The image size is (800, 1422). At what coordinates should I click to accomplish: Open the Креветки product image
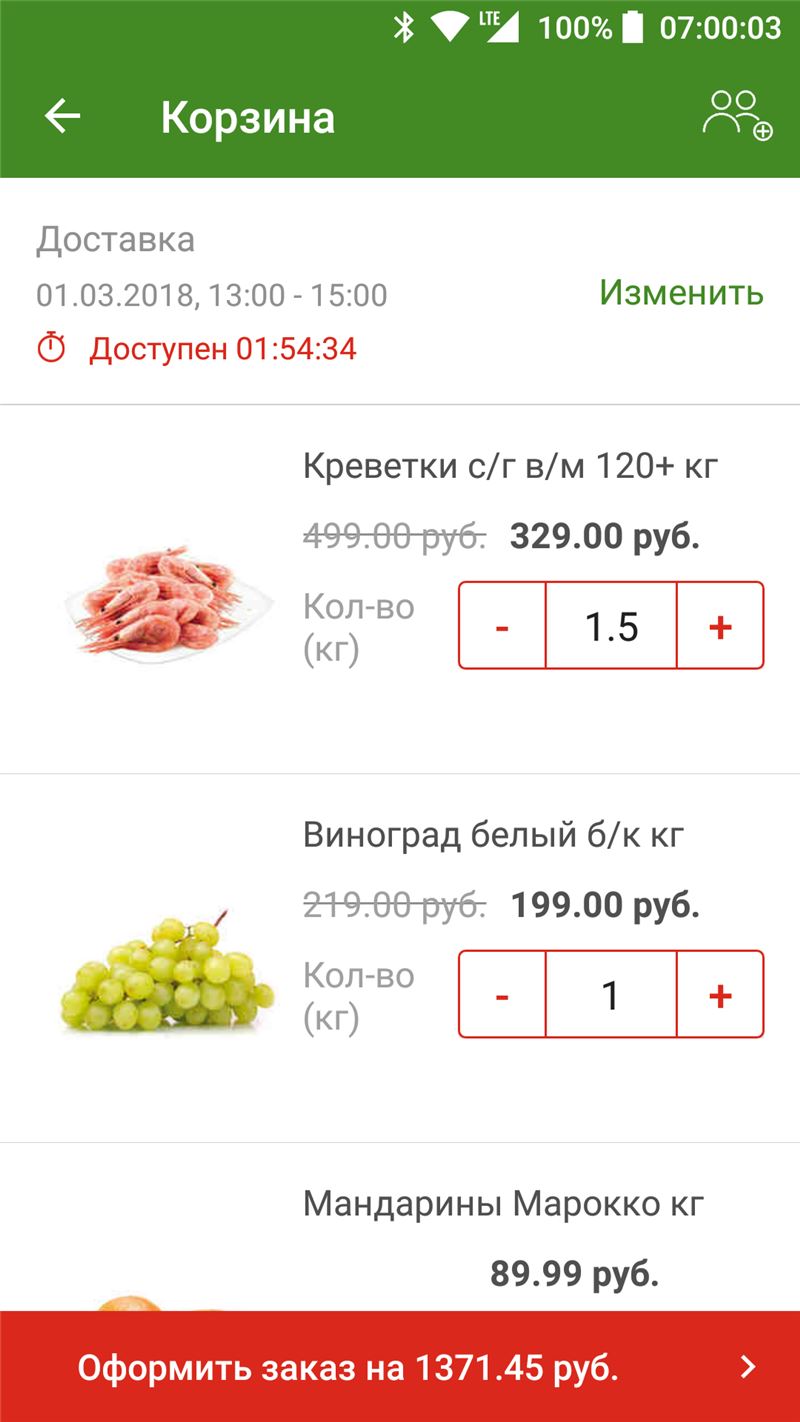tap(166, 600)
